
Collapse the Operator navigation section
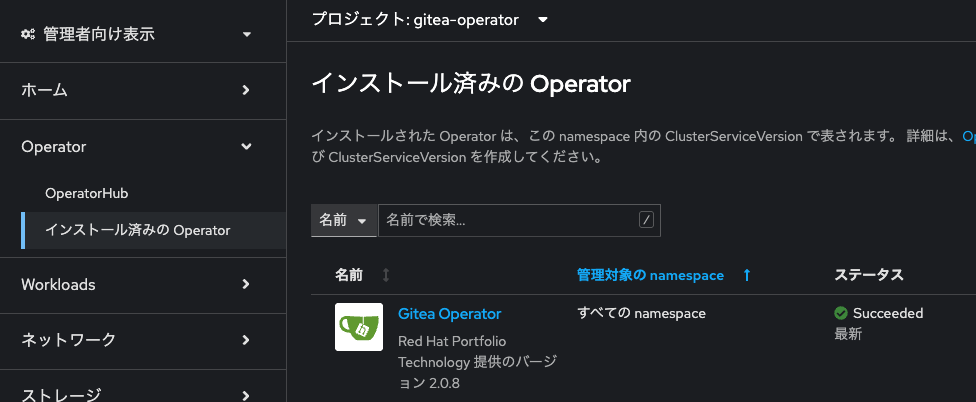[x=135, y=147]
